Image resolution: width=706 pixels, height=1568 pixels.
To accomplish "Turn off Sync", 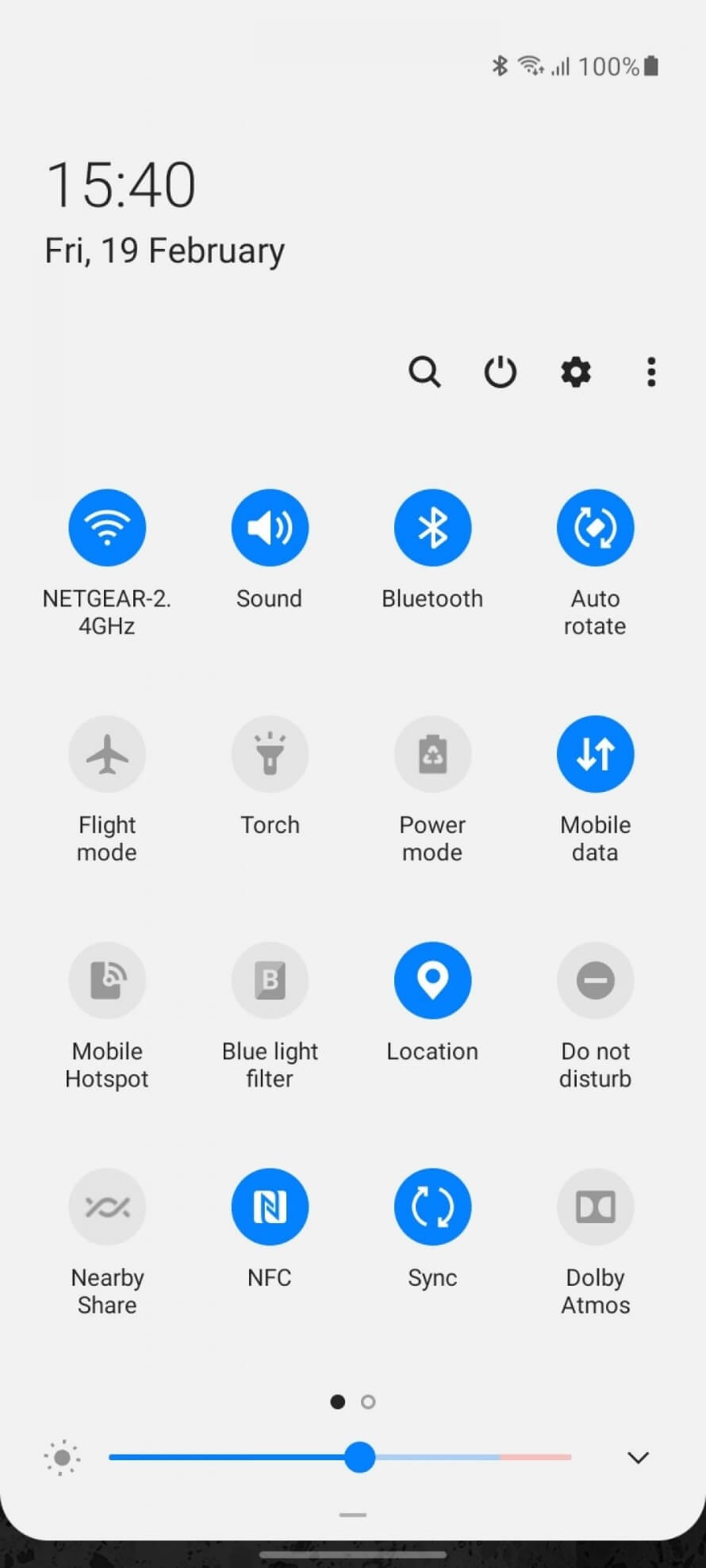I will click(432, 1207).
